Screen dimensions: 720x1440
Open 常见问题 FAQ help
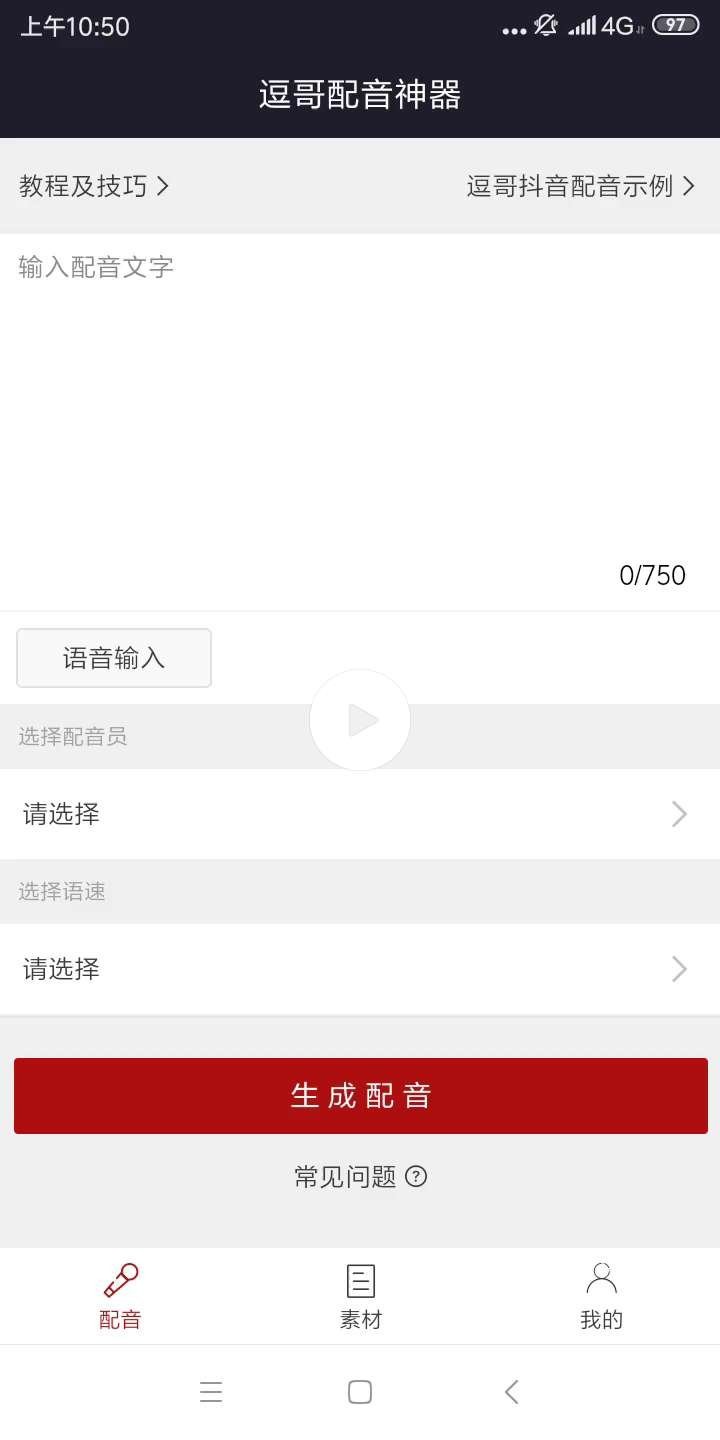coord(360,1177)
